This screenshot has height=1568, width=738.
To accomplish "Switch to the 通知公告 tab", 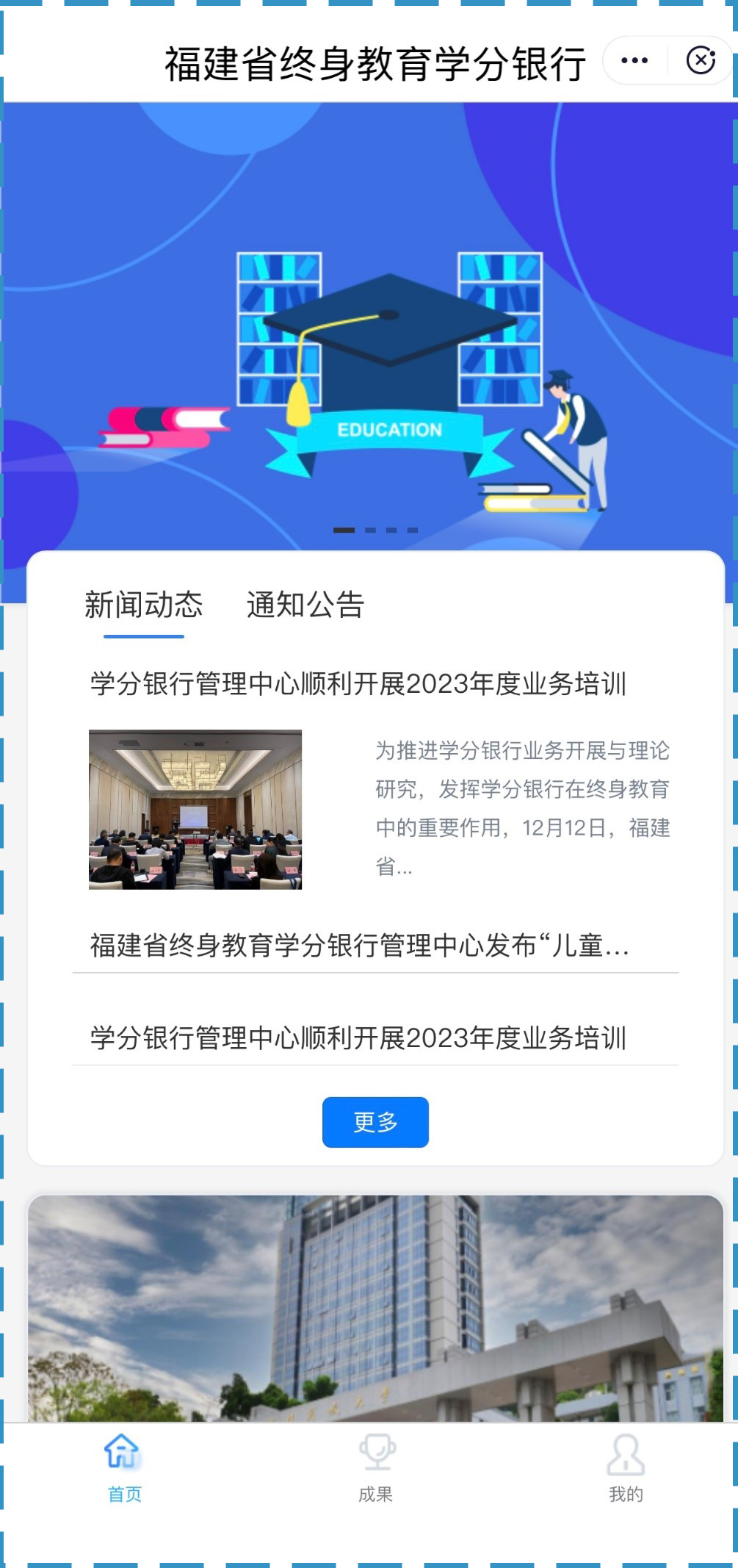I will click(305, 605).
